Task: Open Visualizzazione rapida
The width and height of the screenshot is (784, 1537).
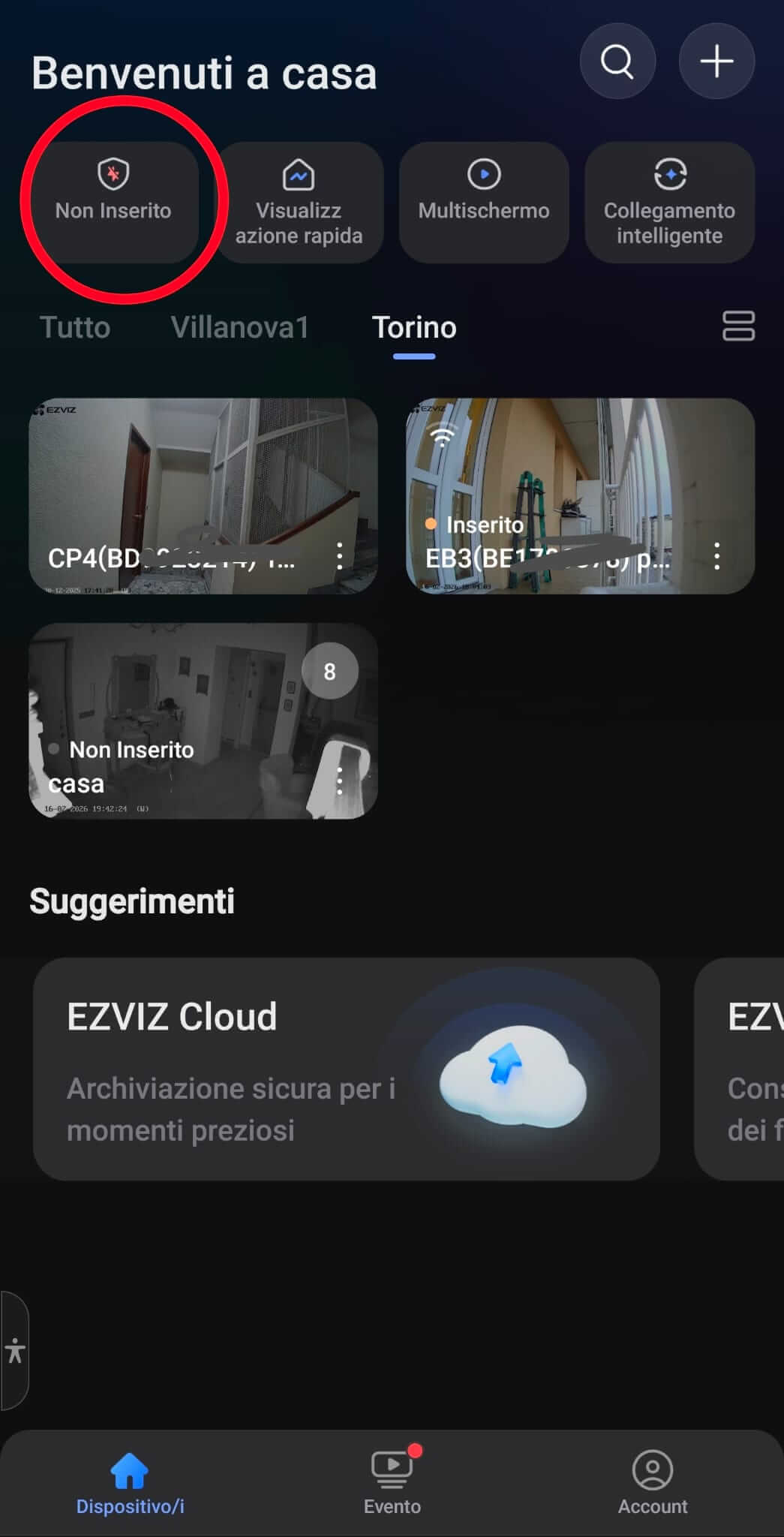Action: [x=299, y=203]
